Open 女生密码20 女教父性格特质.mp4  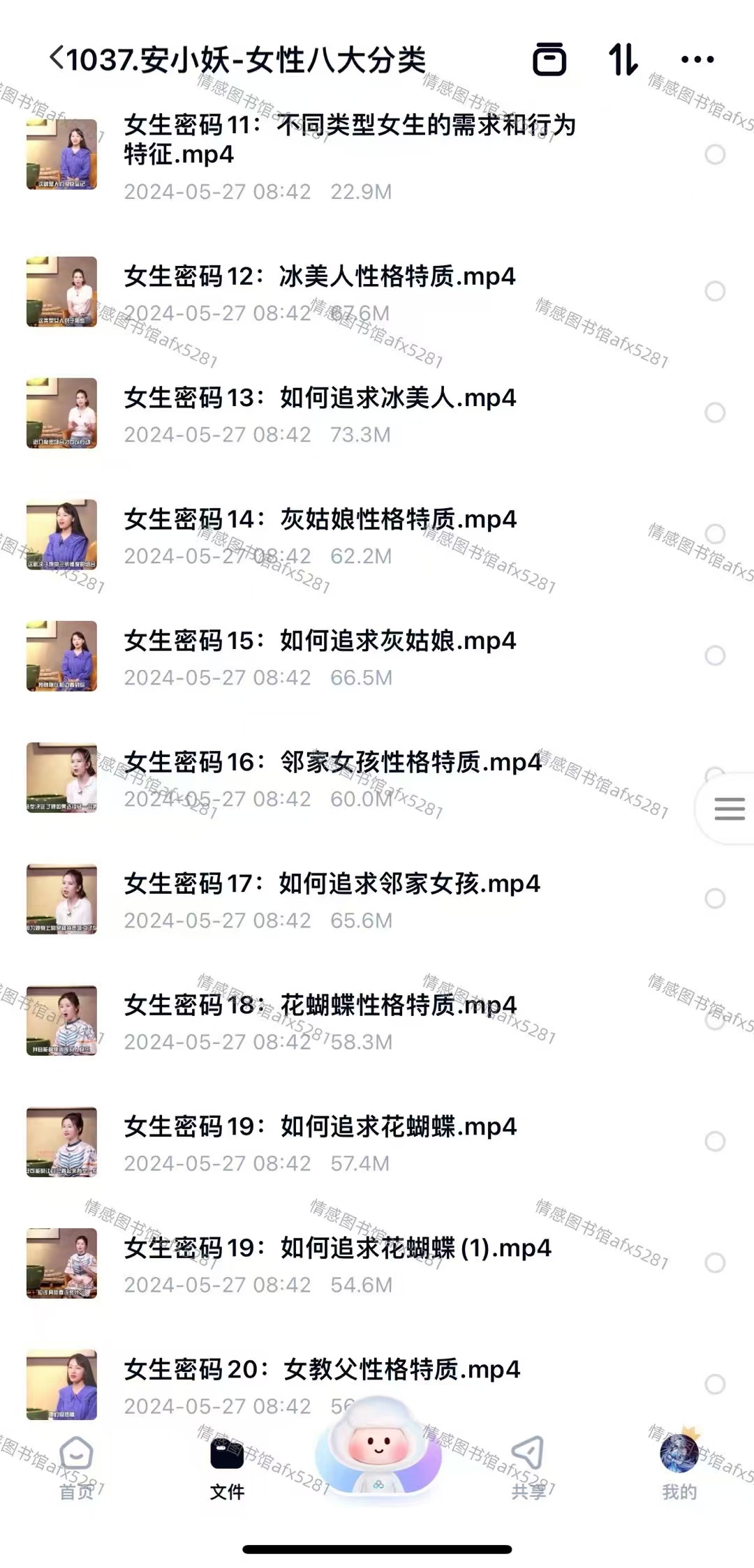(x=321, y=1370)
